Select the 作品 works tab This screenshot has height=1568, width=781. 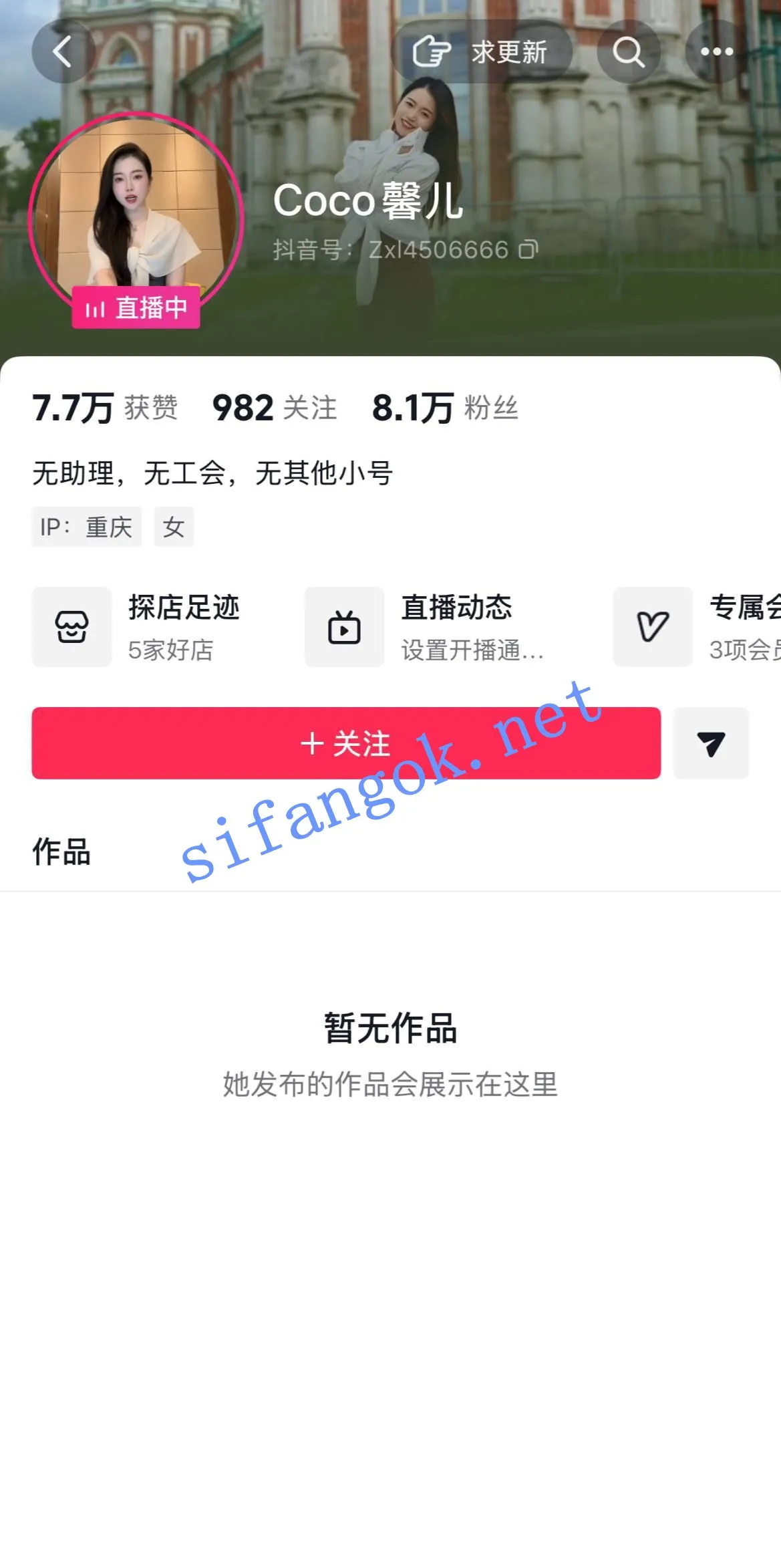61,852
